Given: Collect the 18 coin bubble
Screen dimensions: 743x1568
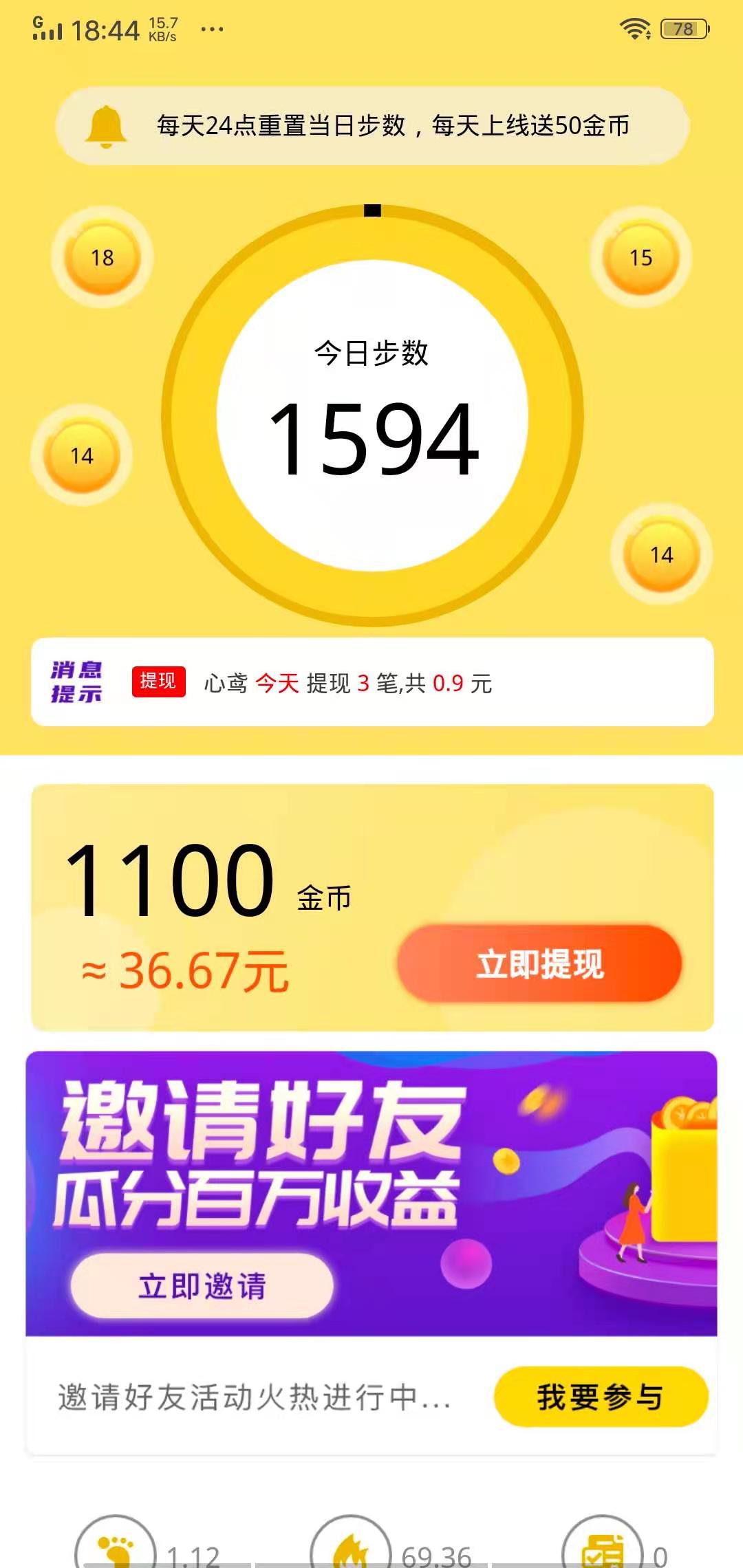Looking at the screenshot, I should [102, 259].
